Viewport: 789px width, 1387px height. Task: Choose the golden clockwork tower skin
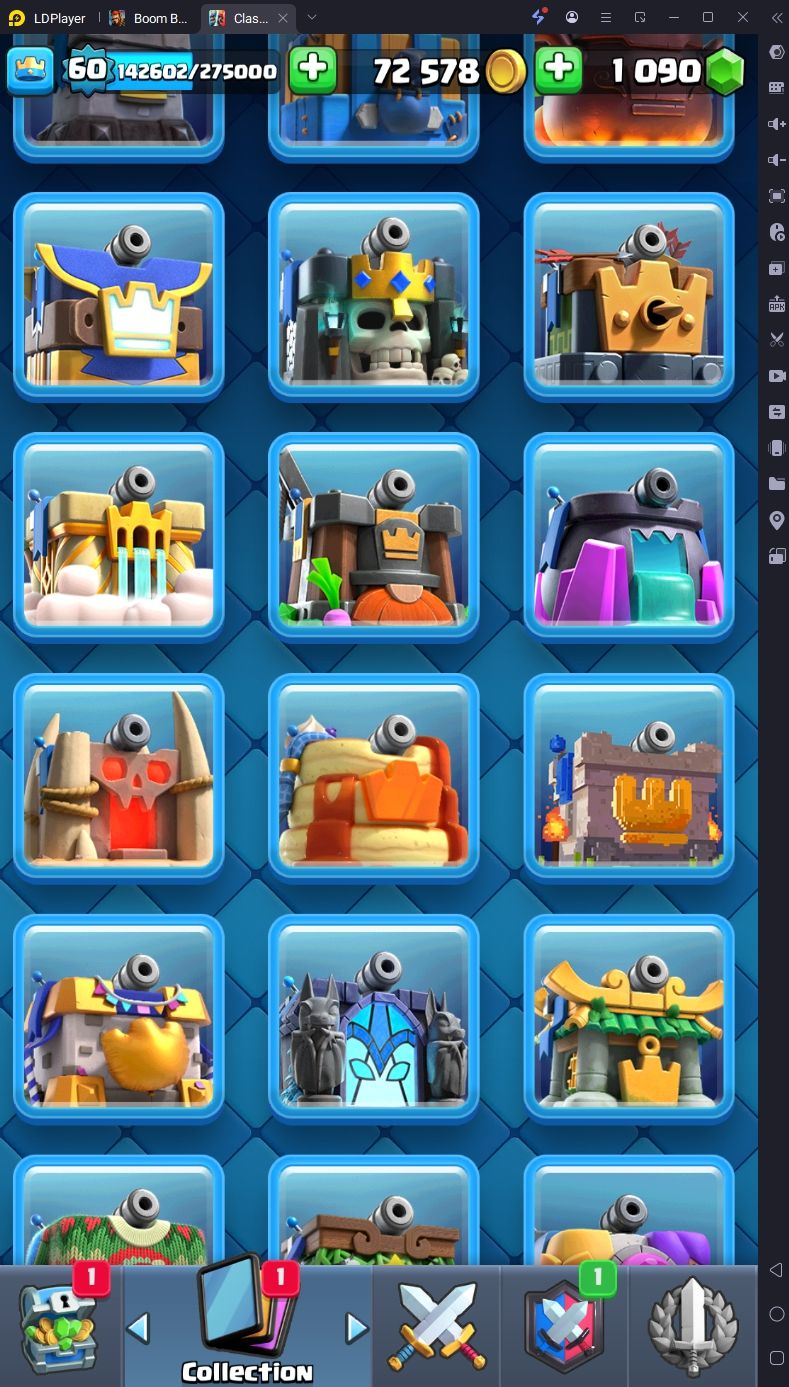628,297
